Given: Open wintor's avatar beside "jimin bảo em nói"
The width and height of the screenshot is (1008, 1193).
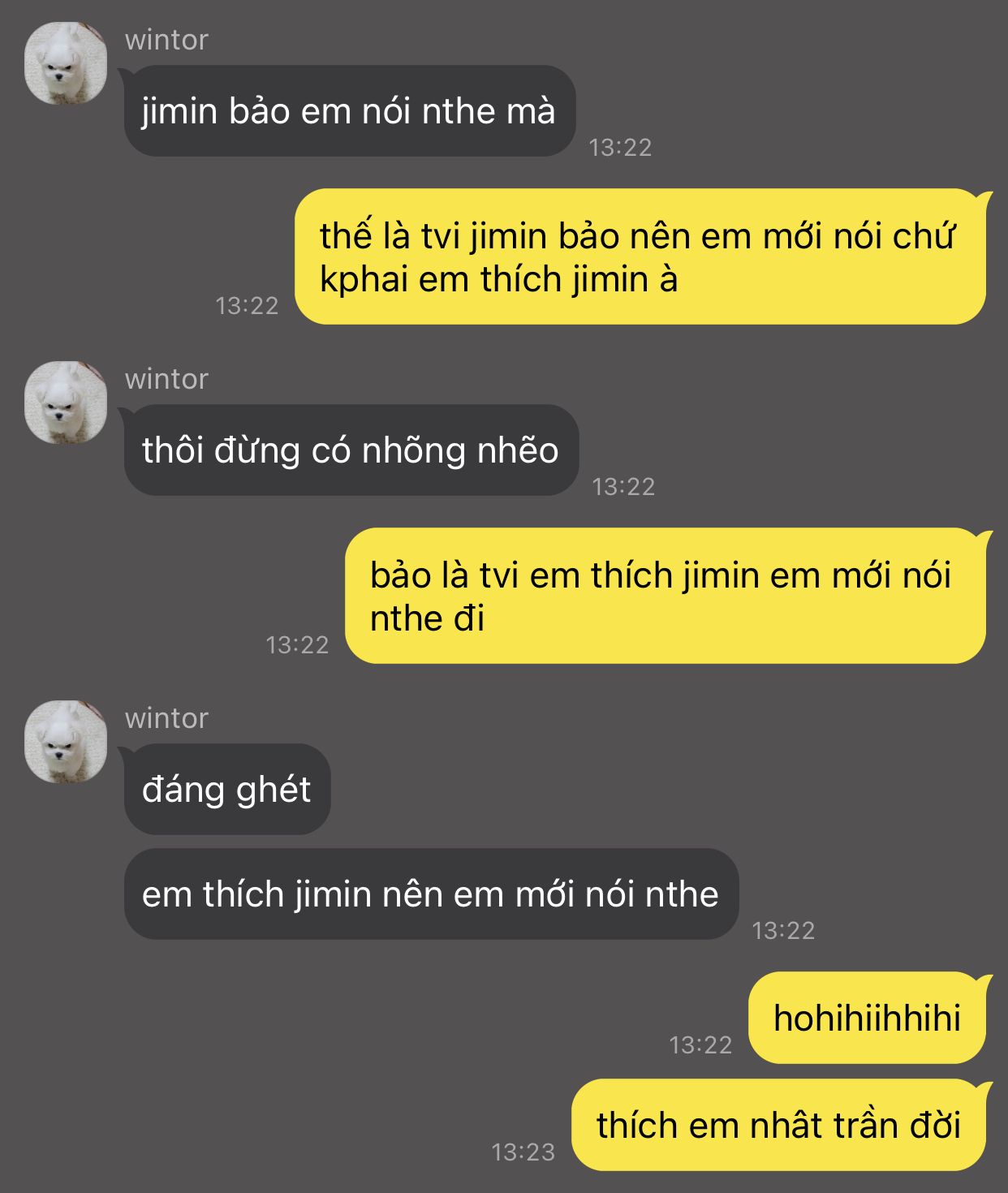Looking at the screenshot, I should click(66, 63).
